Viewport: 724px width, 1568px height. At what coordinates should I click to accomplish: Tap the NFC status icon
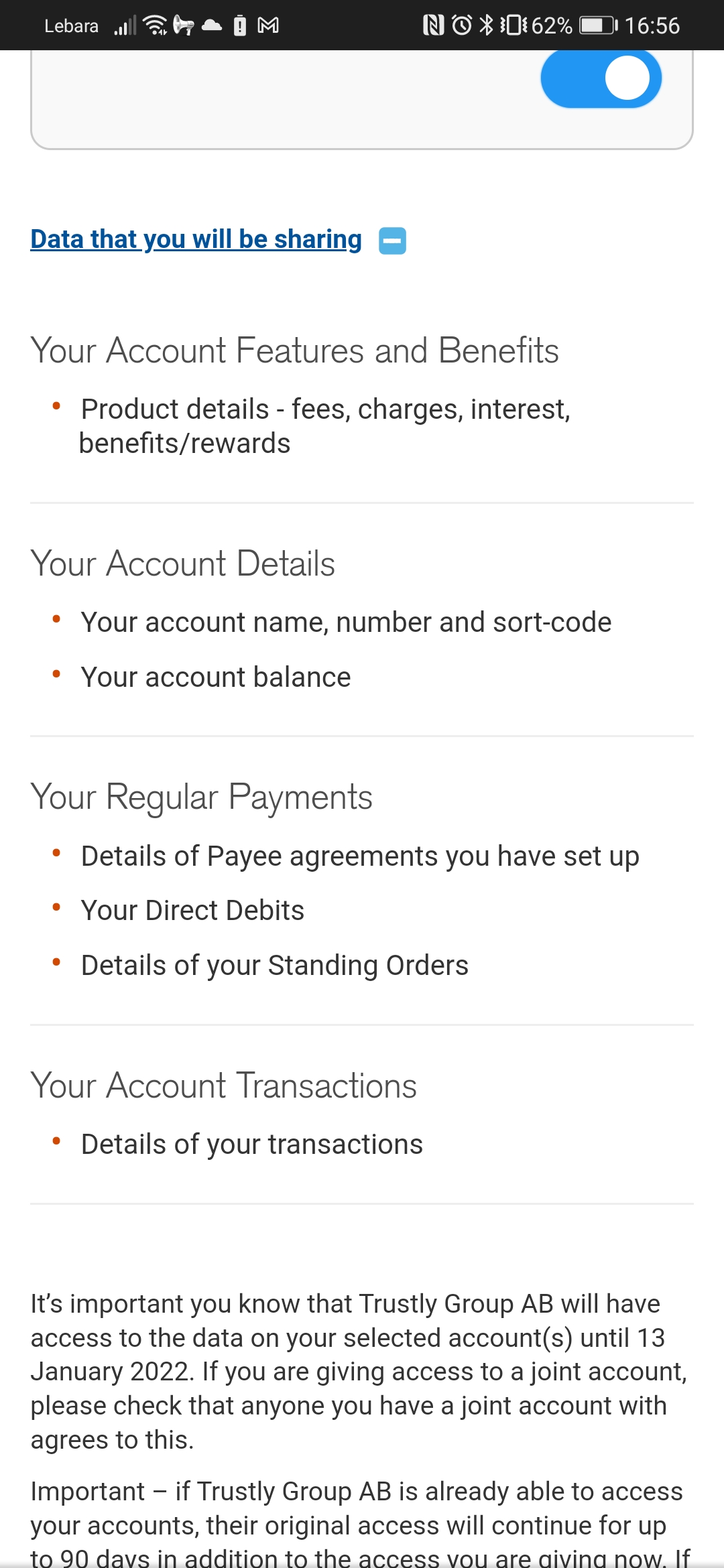tap(434, 25)
